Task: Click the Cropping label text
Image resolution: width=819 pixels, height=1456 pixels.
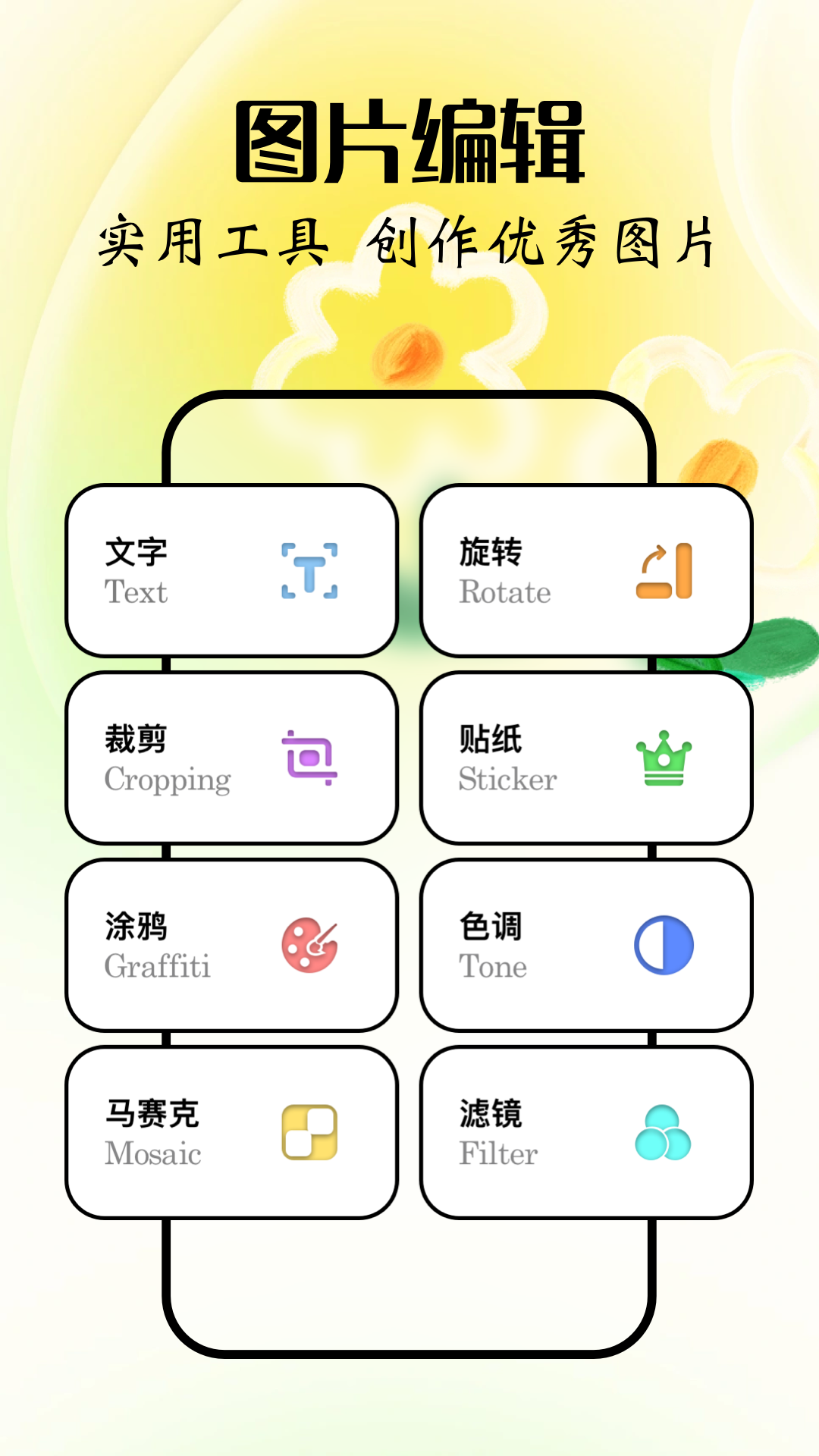Action: (168, 780)
